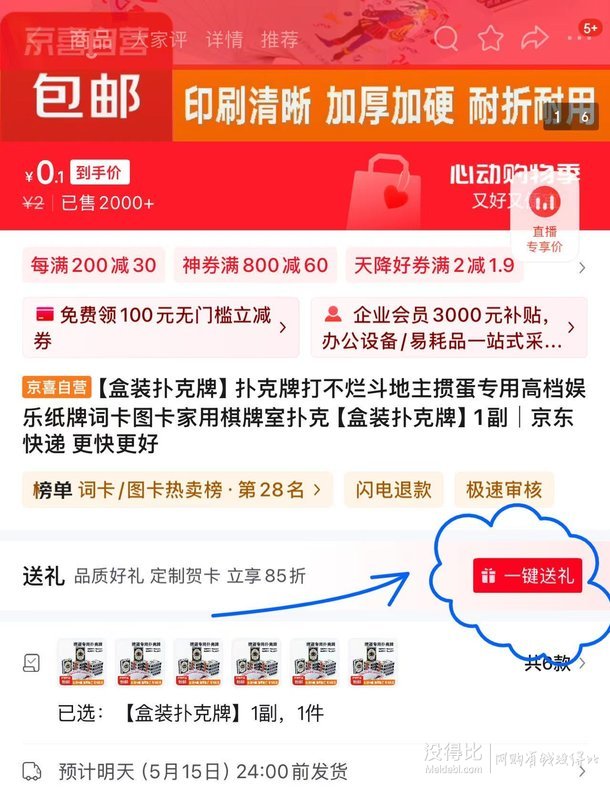Screen dimensions: 610x793
Task: Tap the 闪电退款 service chip
Action: click(x=394, y=489)
